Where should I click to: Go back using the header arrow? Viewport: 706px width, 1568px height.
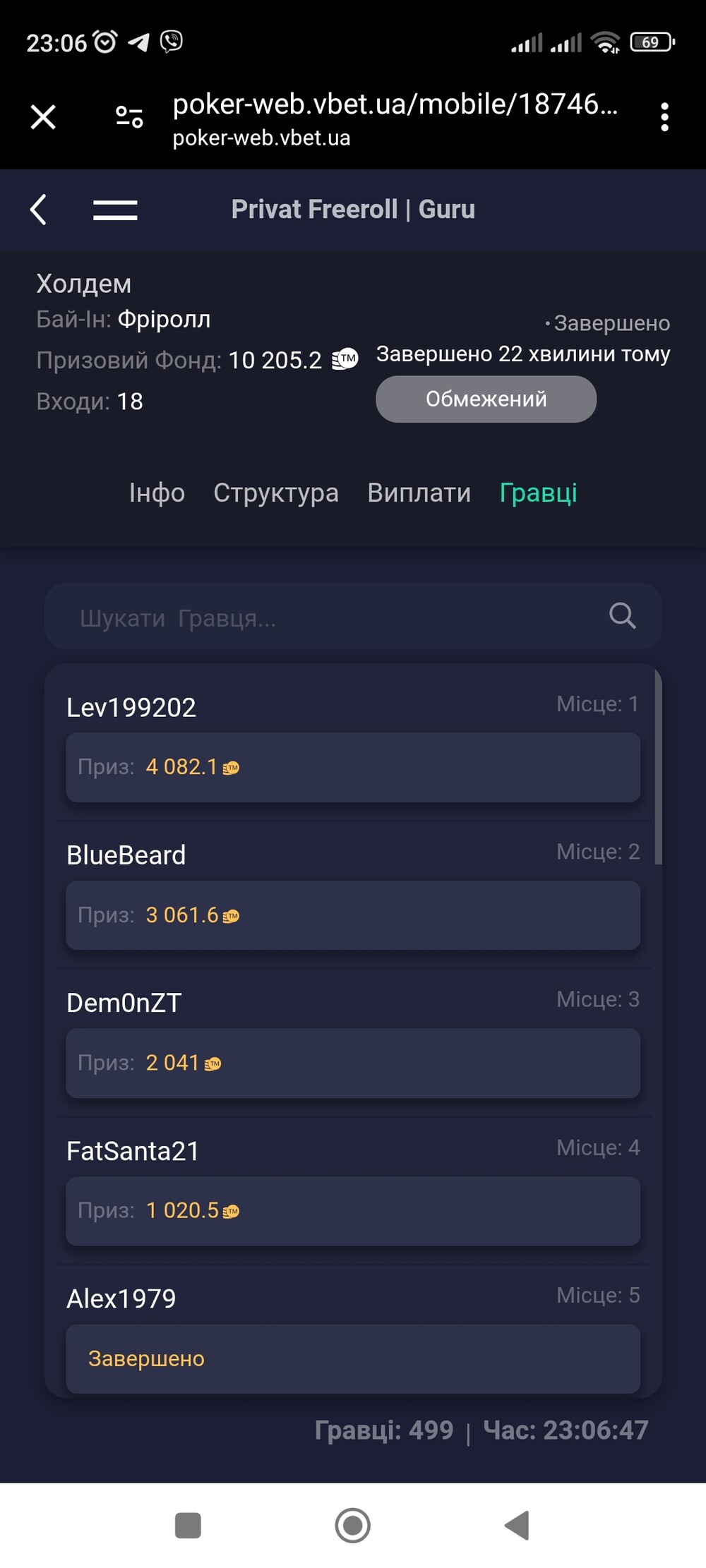click(39, 210)
